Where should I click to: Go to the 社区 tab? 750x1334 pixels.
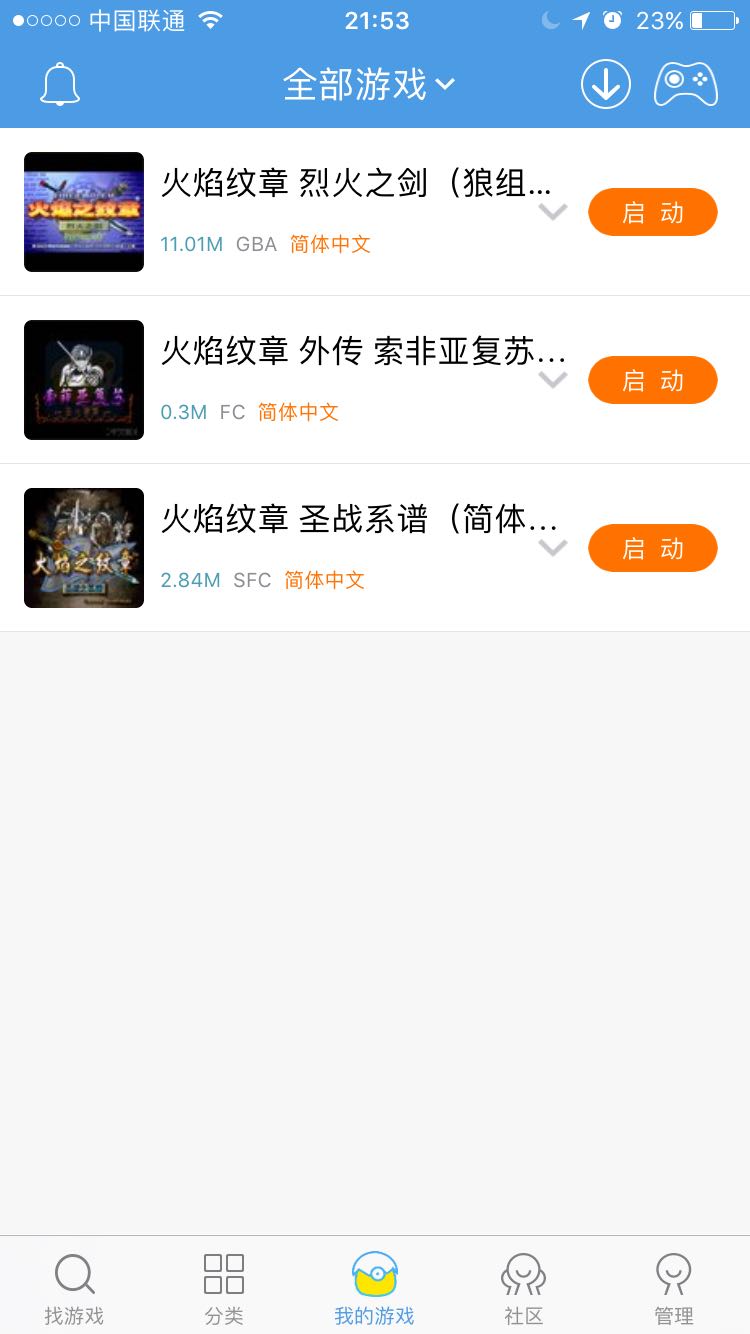coord(524,1288)
